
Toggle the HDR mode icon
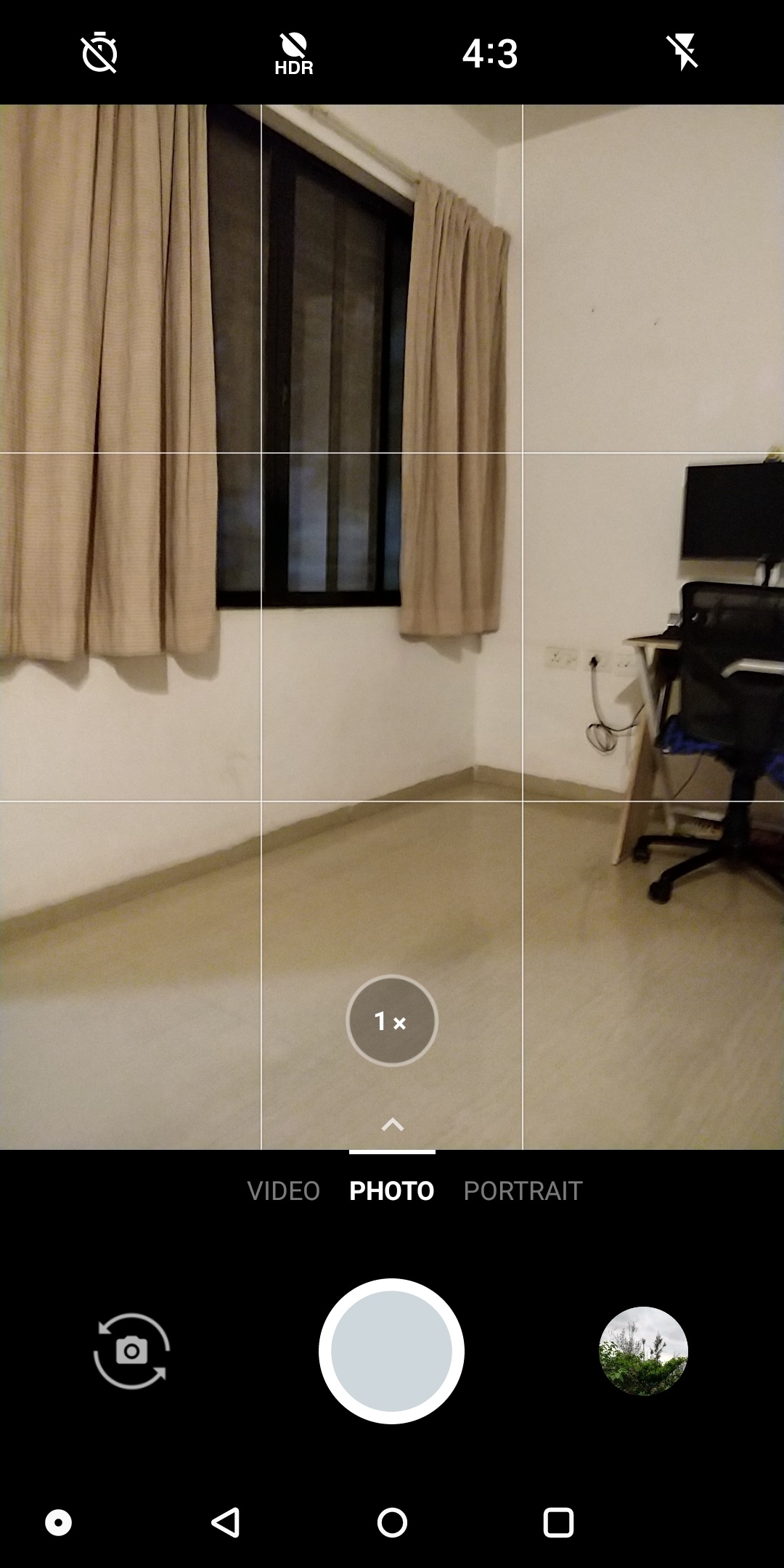[x=294, y=54]
